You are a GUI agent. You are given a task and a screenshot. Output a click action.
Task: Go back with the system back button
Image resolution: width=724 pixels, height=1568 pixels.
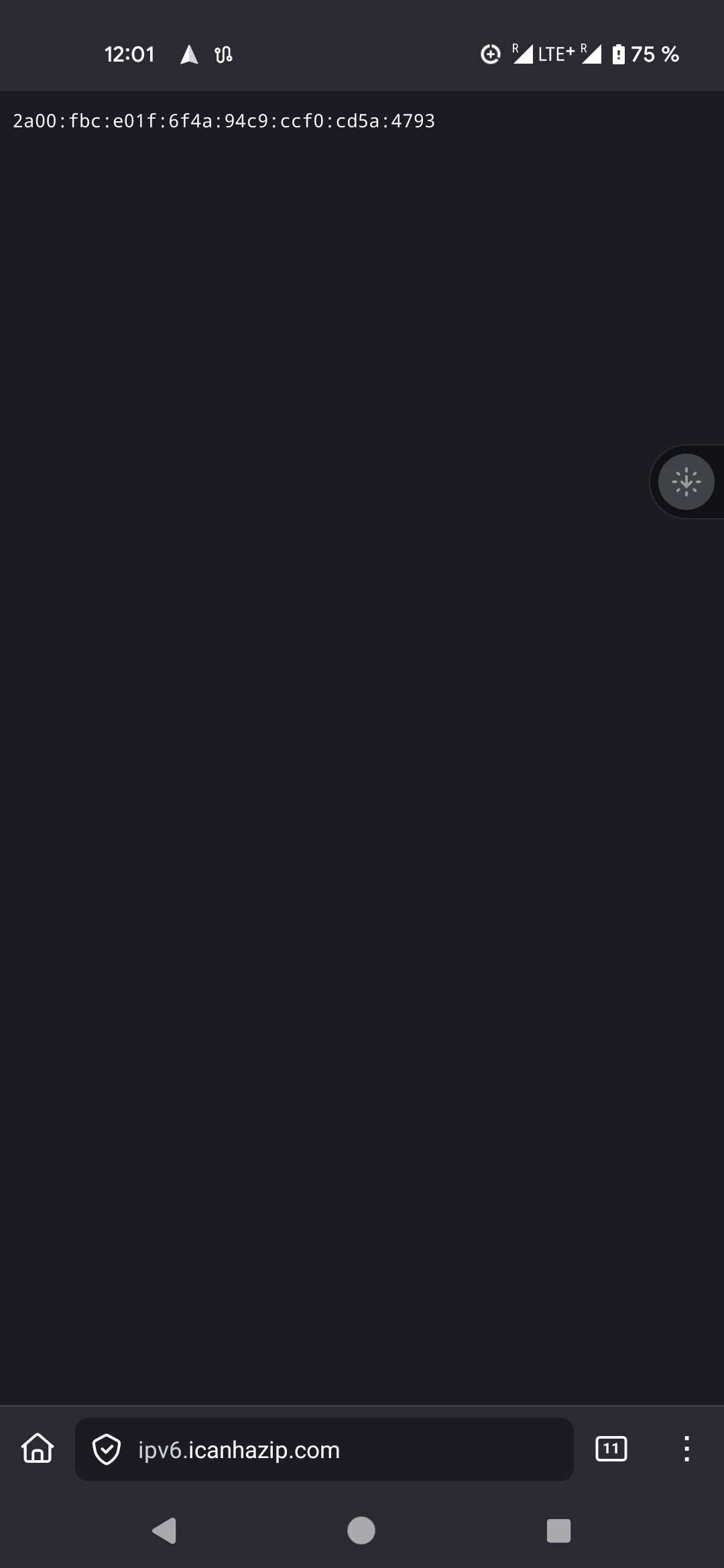coord(165,1530)
